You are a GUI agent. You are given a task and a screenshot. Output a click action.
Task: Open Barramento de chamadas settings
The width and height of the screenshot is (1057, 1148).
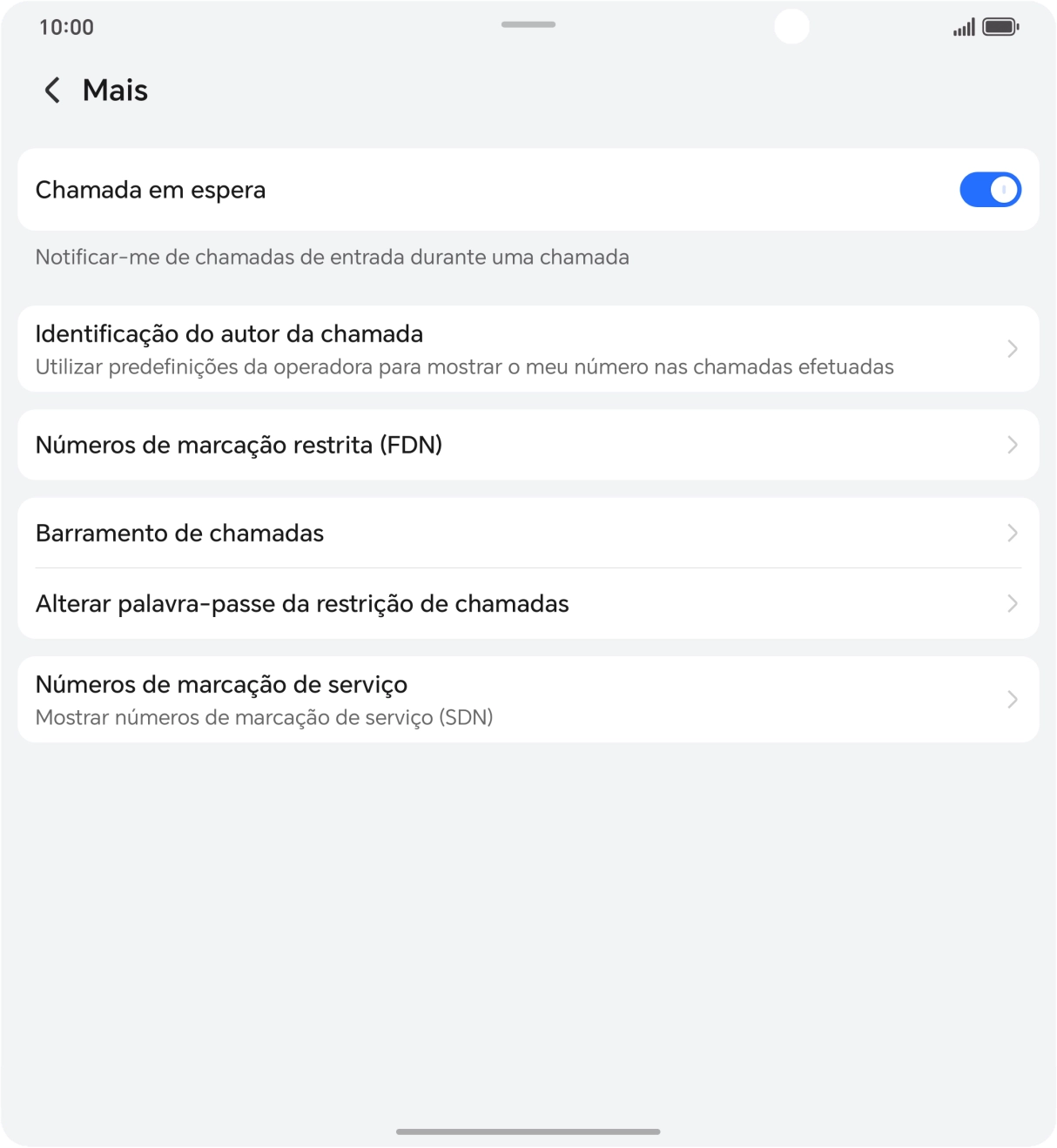528,532
